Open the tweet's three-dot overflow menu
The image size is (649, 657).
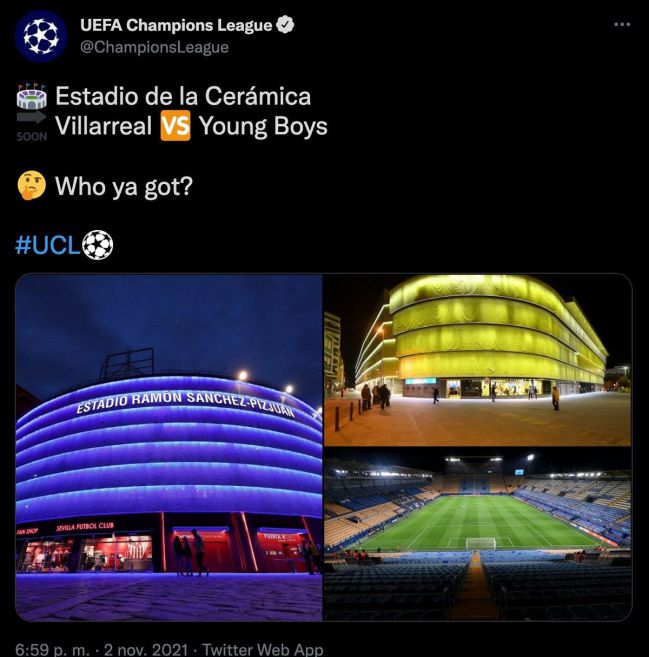(x=623, y=22)
